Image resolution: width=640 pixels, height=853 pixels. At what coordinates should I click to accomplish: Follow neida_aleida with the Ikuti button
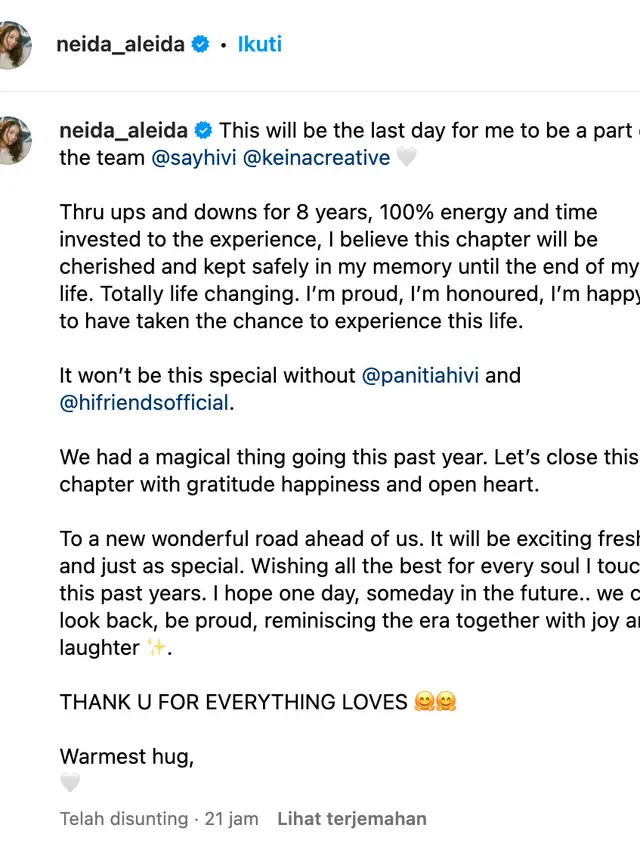point(259,44)
